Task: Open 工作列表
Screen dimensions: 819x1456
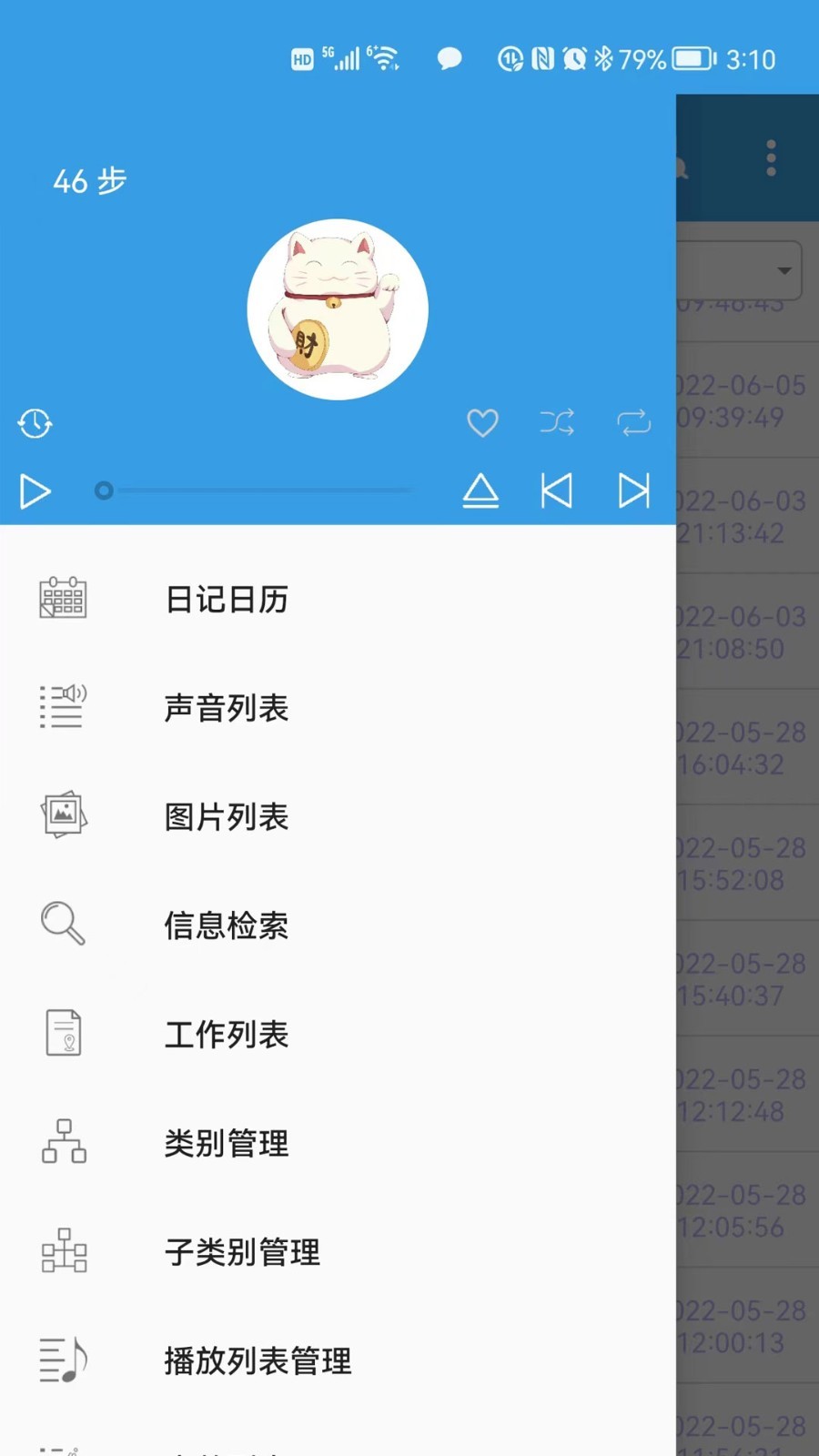Action: 338,1034
